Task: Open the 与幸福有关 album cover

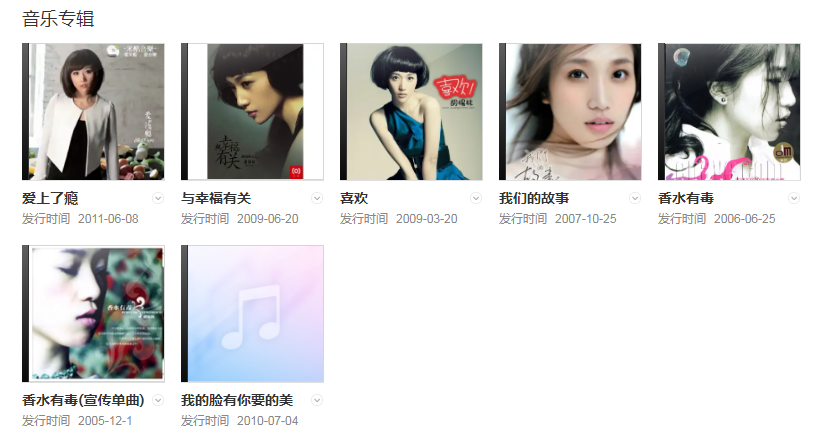Action: pyautogui.click(x=253, y=112)
